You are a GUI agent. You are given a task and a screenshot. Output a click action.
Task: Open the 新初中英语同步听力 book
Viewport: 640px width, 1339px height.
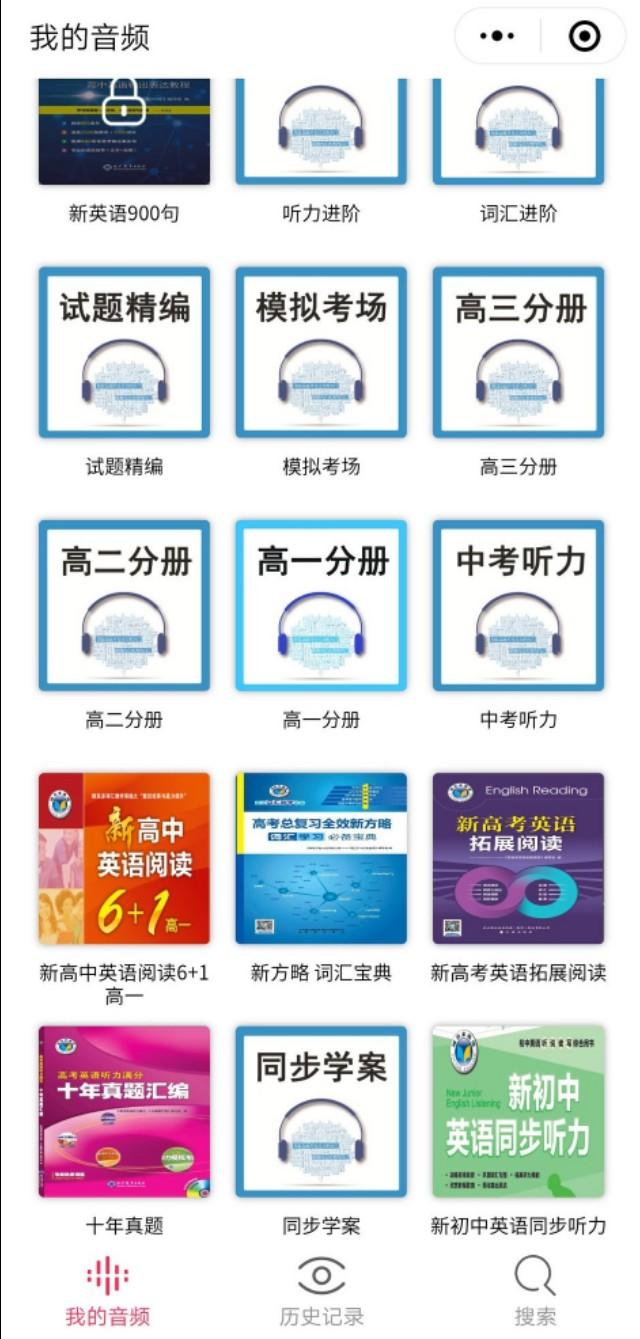click(x=518, y=1111)
